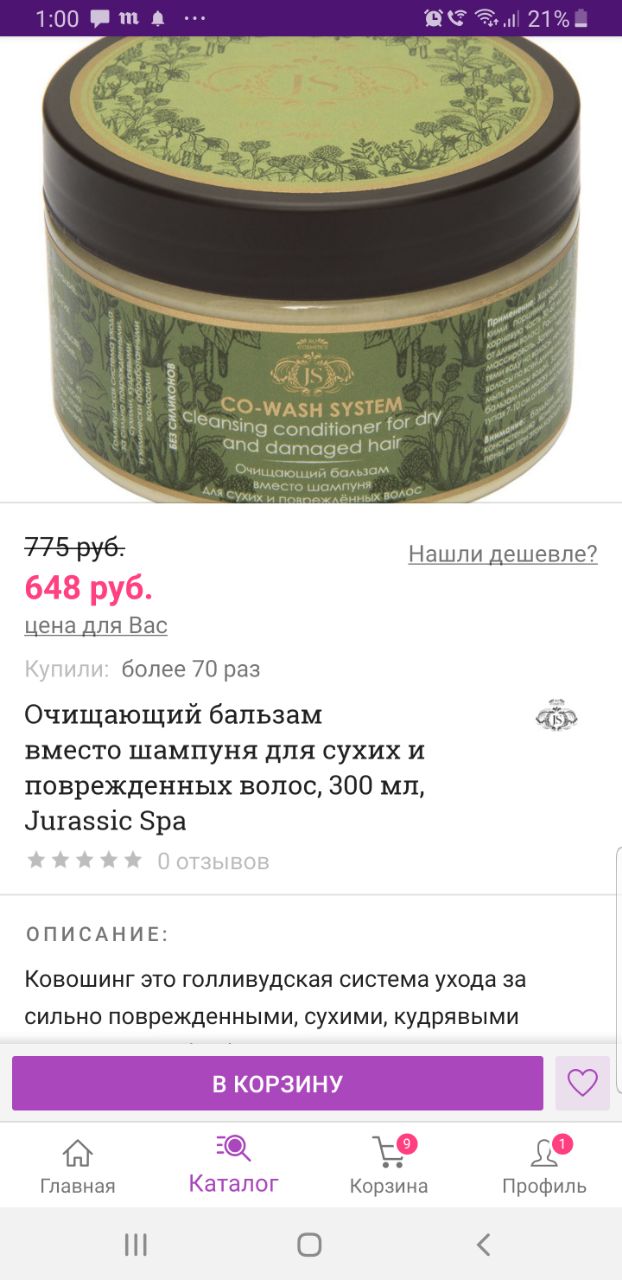Open the Корзина tab
This screenshot has height=1280, width=622.
pyautogui.click(x=389, y=1166)
